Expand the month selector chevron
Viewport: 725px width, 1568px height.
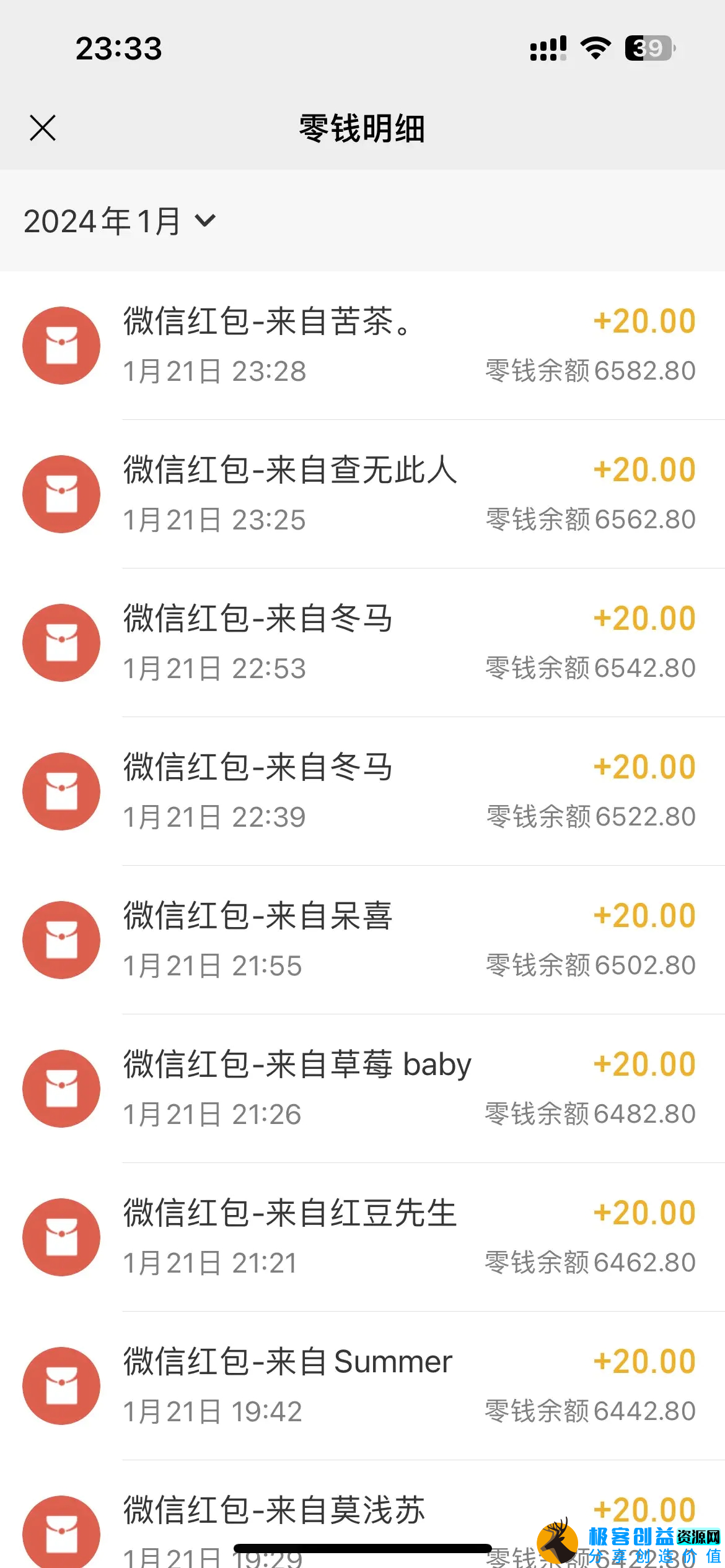pos(206,221)
